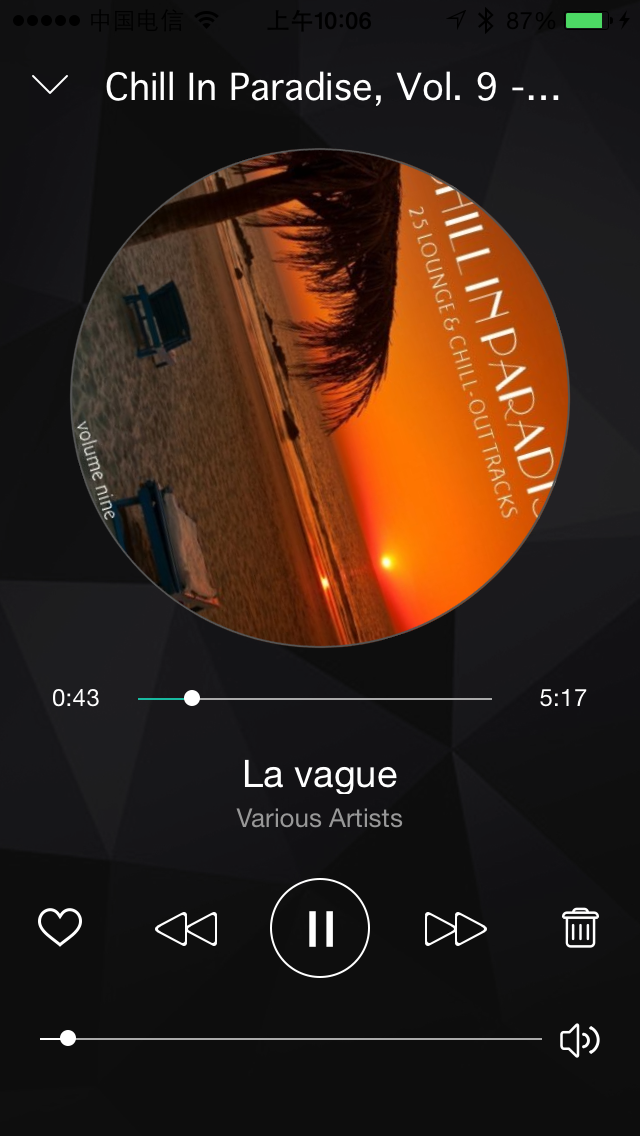Pause the current song
This screenshot has height=1136, width=640.
coord(320,928)
